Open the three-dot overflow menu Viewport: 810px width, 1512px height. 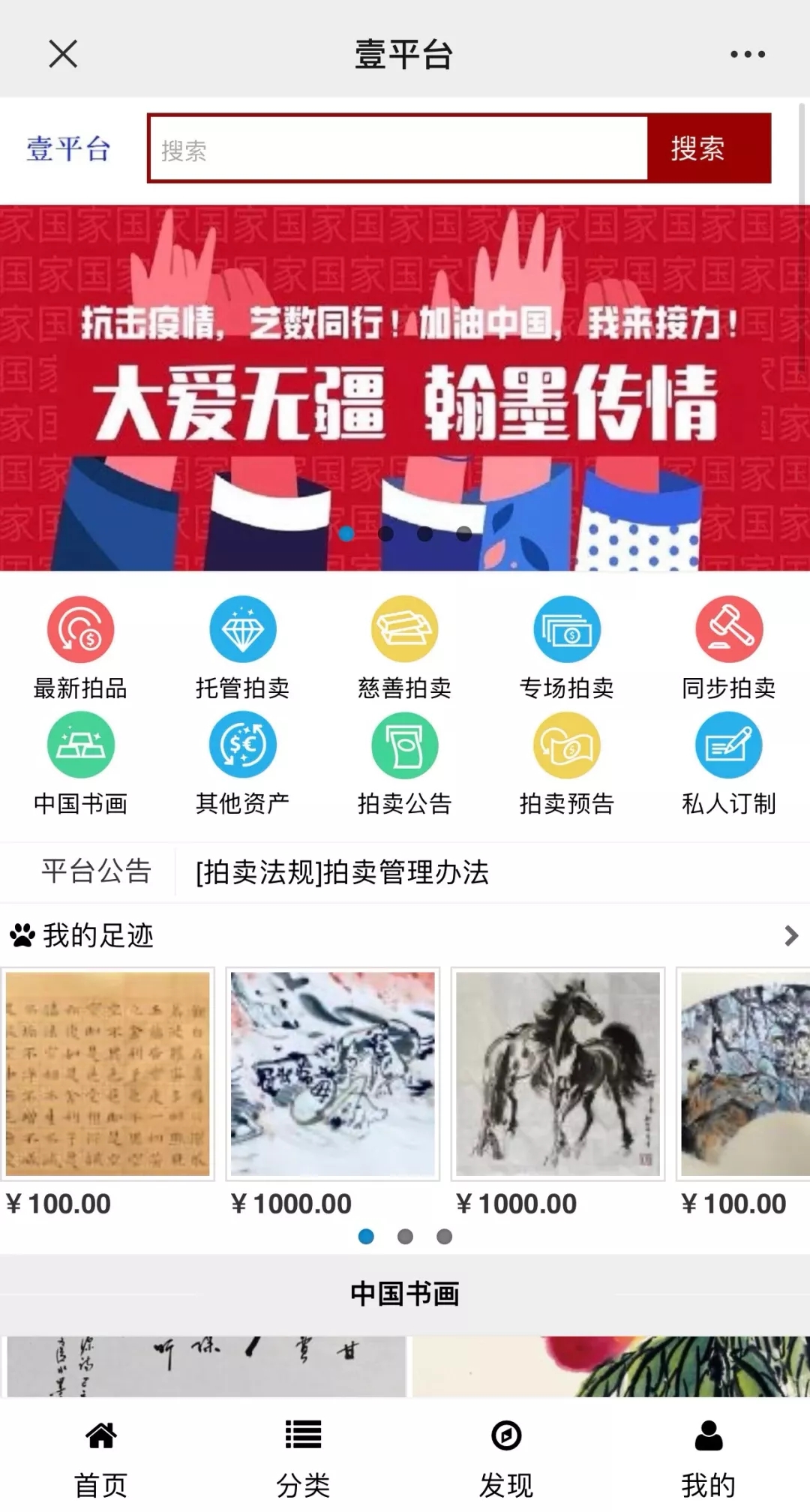coord(748,54)
